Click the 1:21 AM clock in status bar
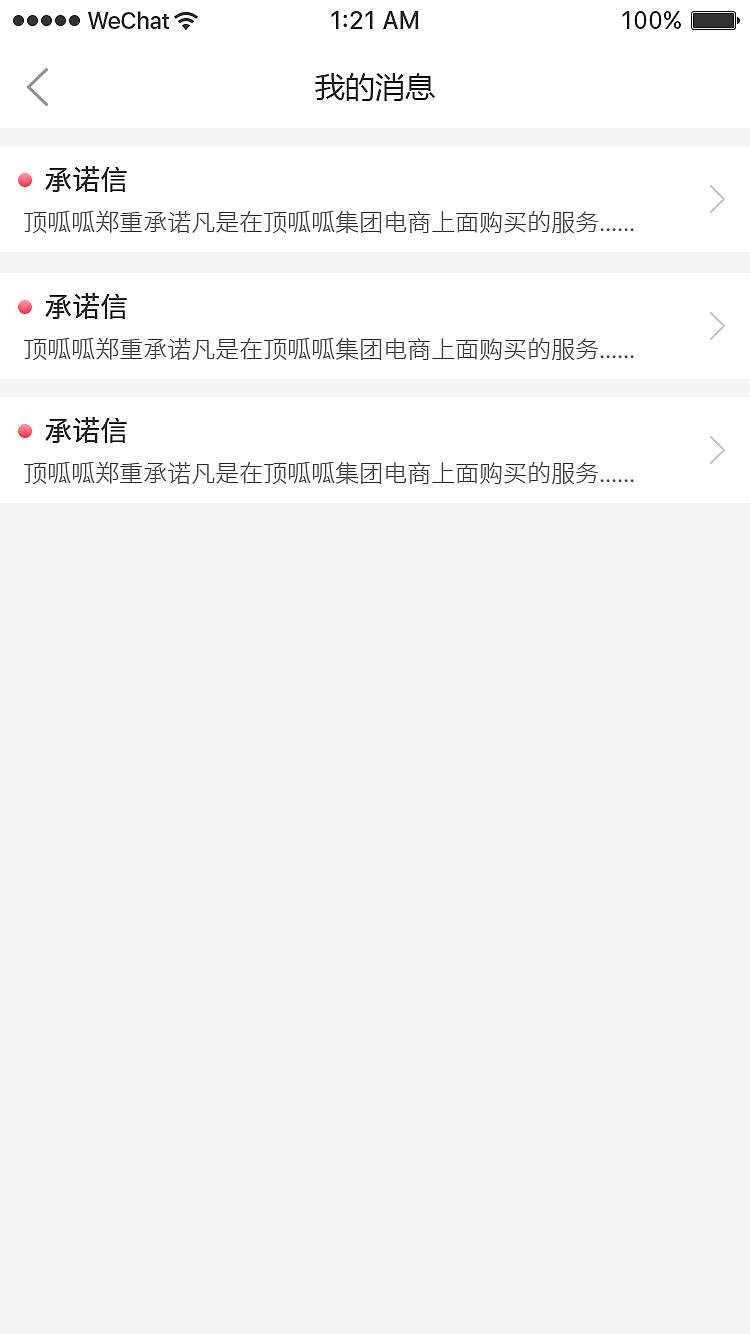Image resolution: width=750 pixels, height=1334 pixels. pyautogui.click(x=375, y=20)
